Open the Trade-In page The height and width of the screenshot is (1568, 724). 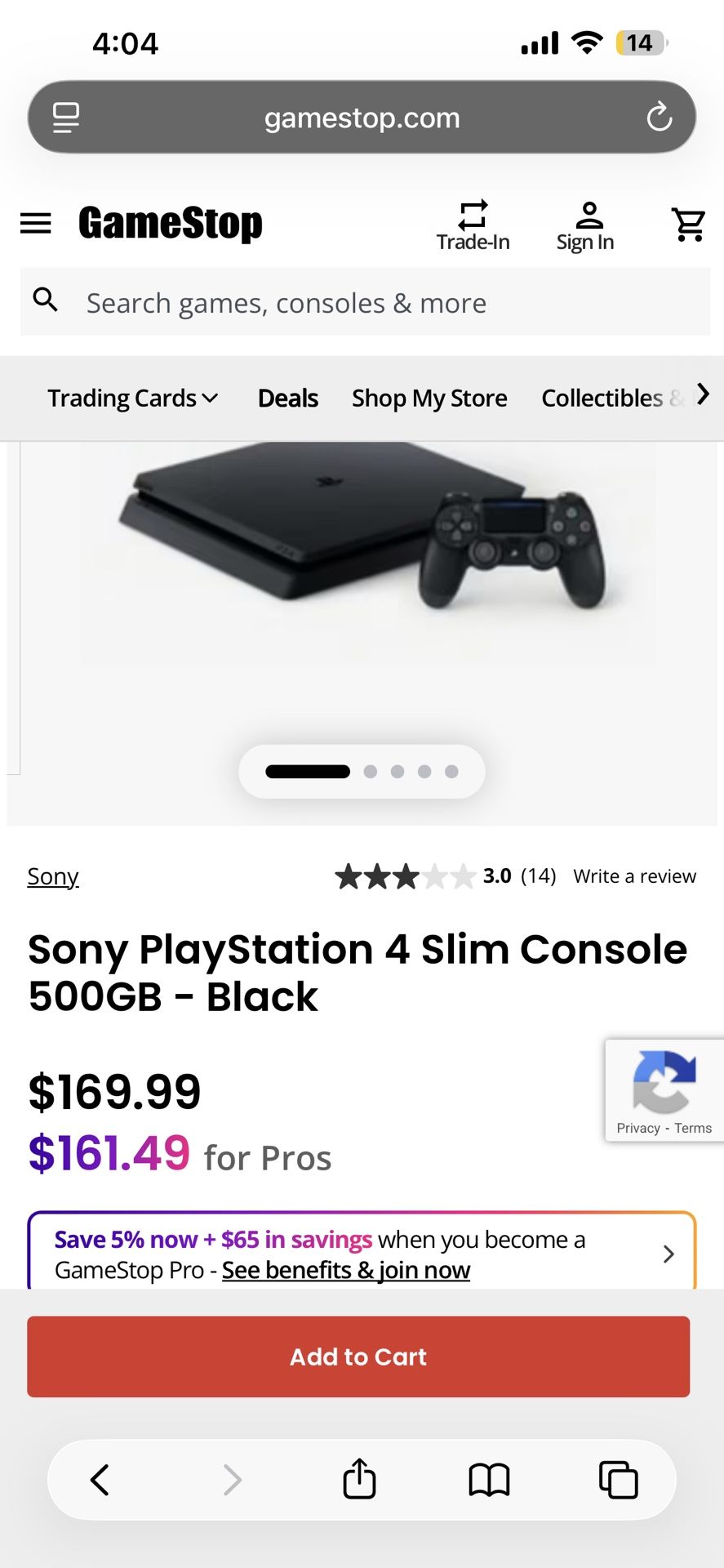click(473, 226)
